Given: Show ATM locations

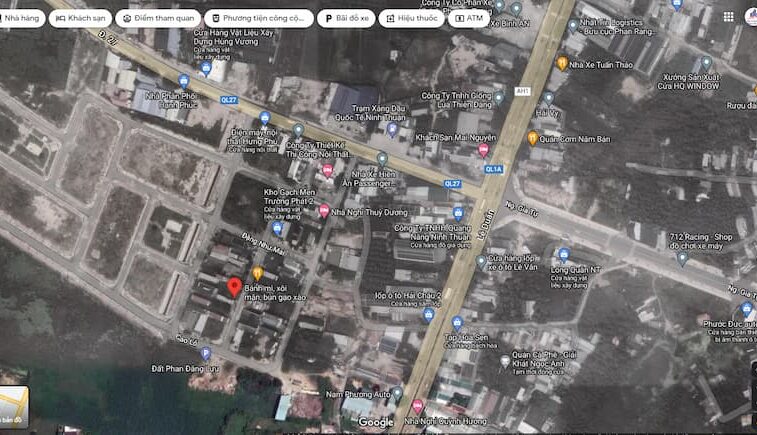Looking at the screenshot, I should [470, 18].
